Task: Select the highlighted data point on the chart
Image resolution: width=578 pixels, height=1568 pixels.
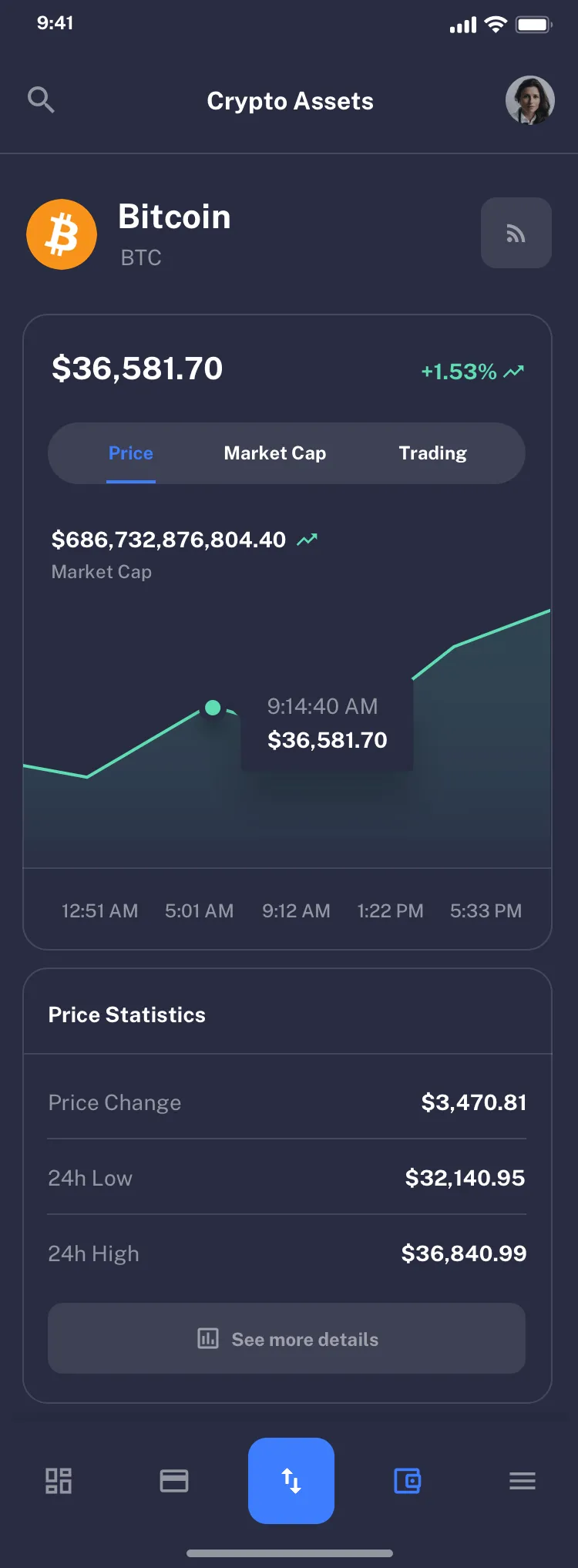Action: point(213,708)
